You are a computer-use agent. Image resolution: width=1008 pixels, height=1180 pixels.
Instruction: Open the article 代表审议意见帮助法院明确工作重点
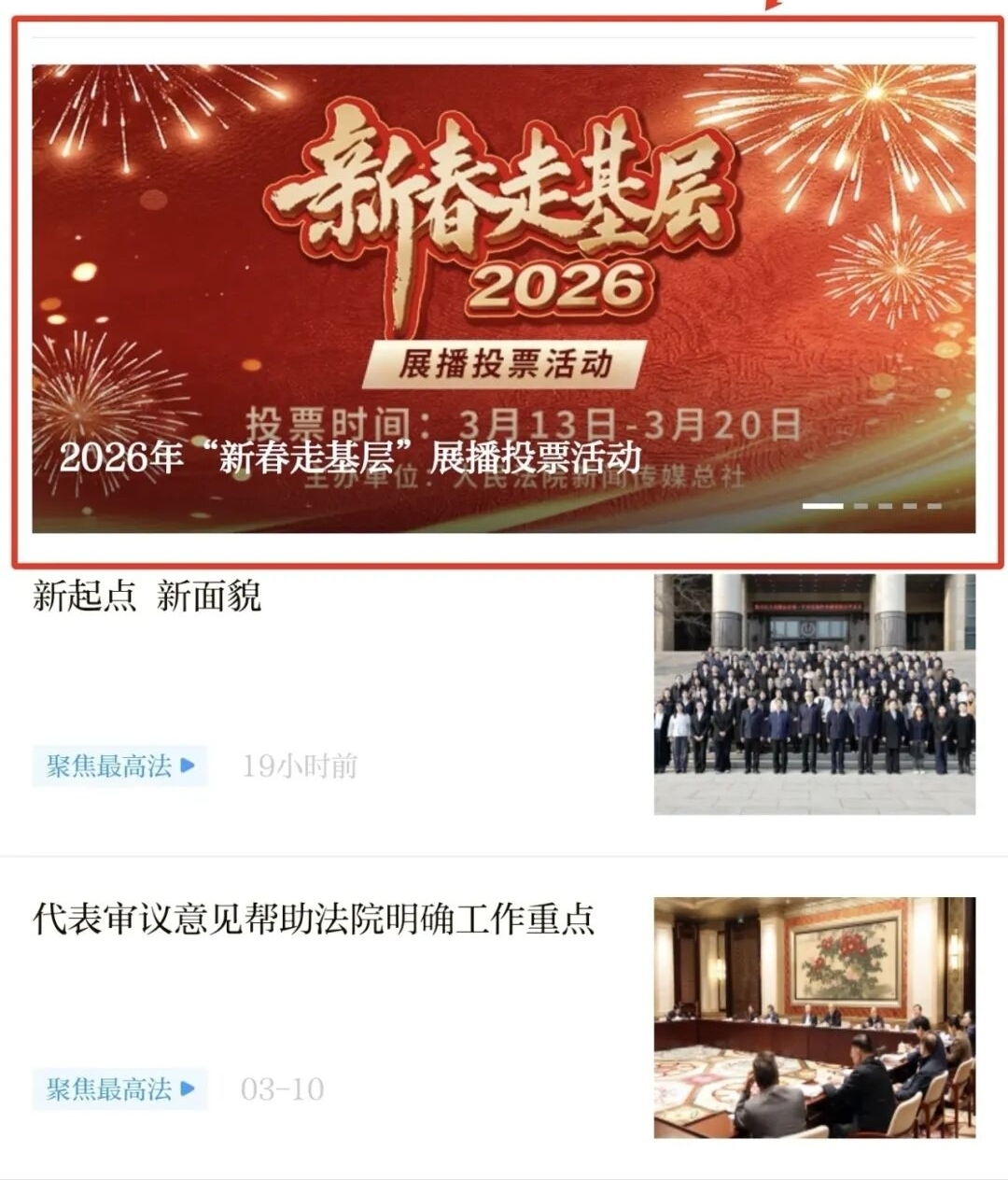[x=314, y=919]
